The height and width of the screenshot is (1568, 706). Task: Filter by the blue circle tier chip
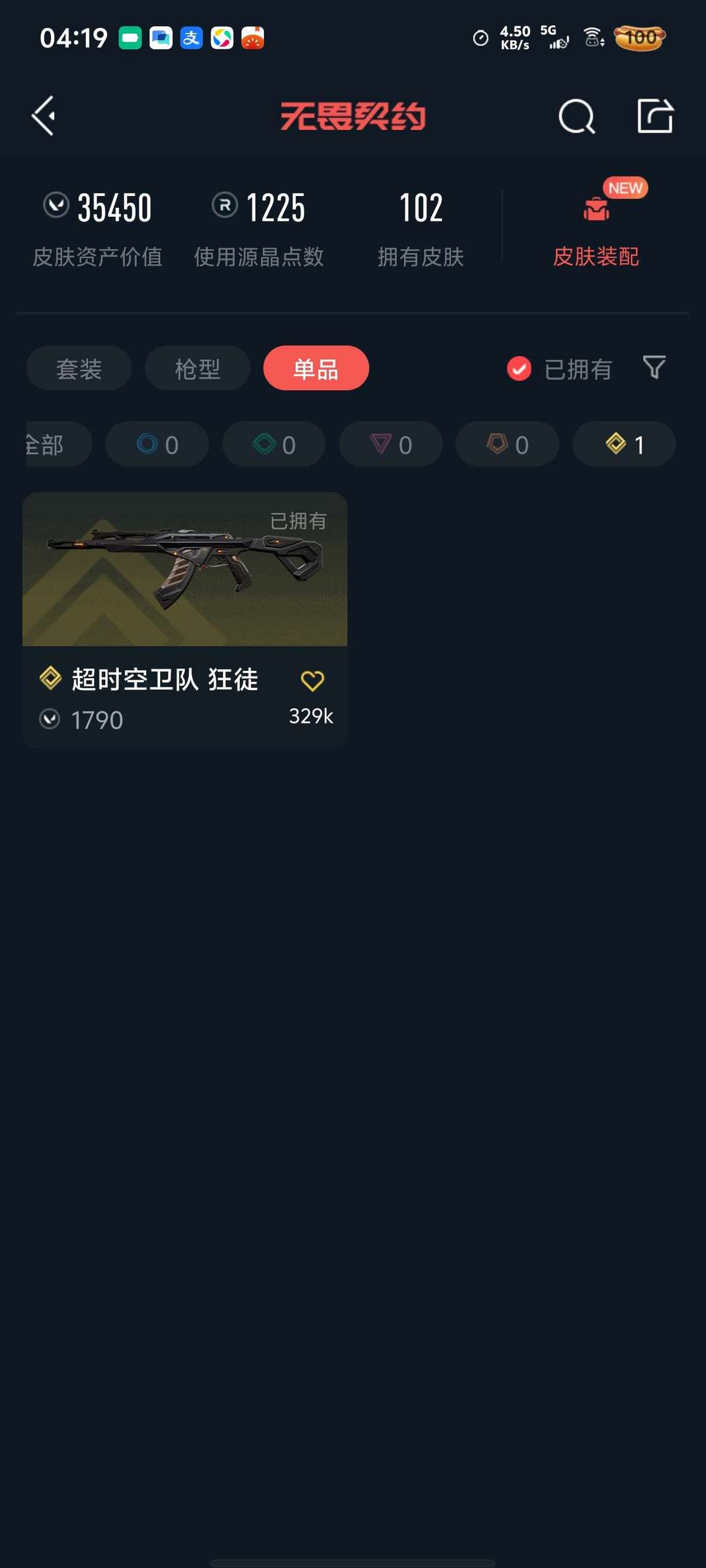tap(157, 444)
